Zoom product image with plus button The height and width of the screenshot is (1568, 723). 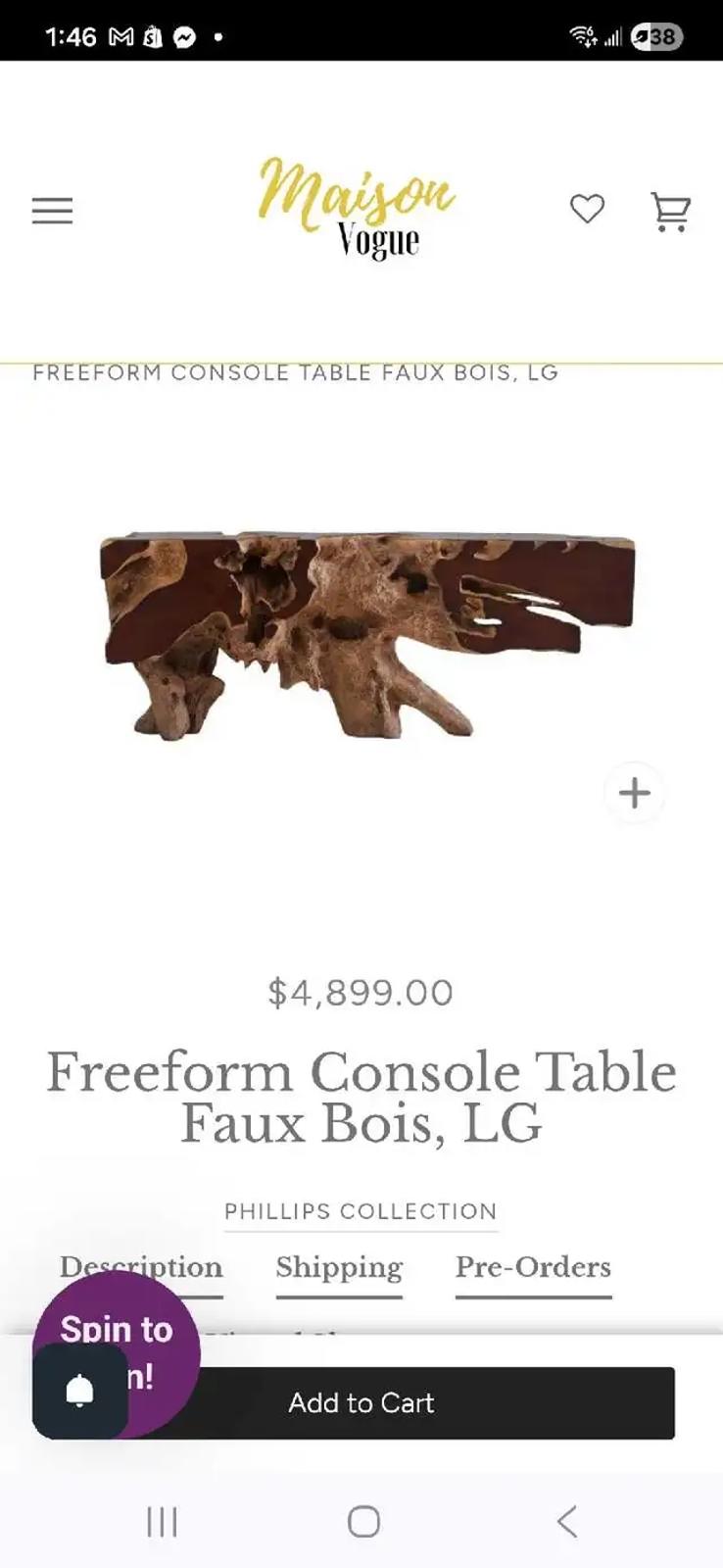tap(634, 793)
